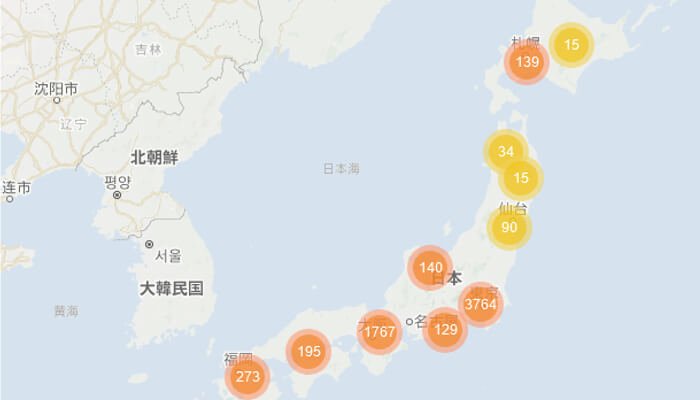Open the 1767 marker cluster

click(x=380, y=332)
